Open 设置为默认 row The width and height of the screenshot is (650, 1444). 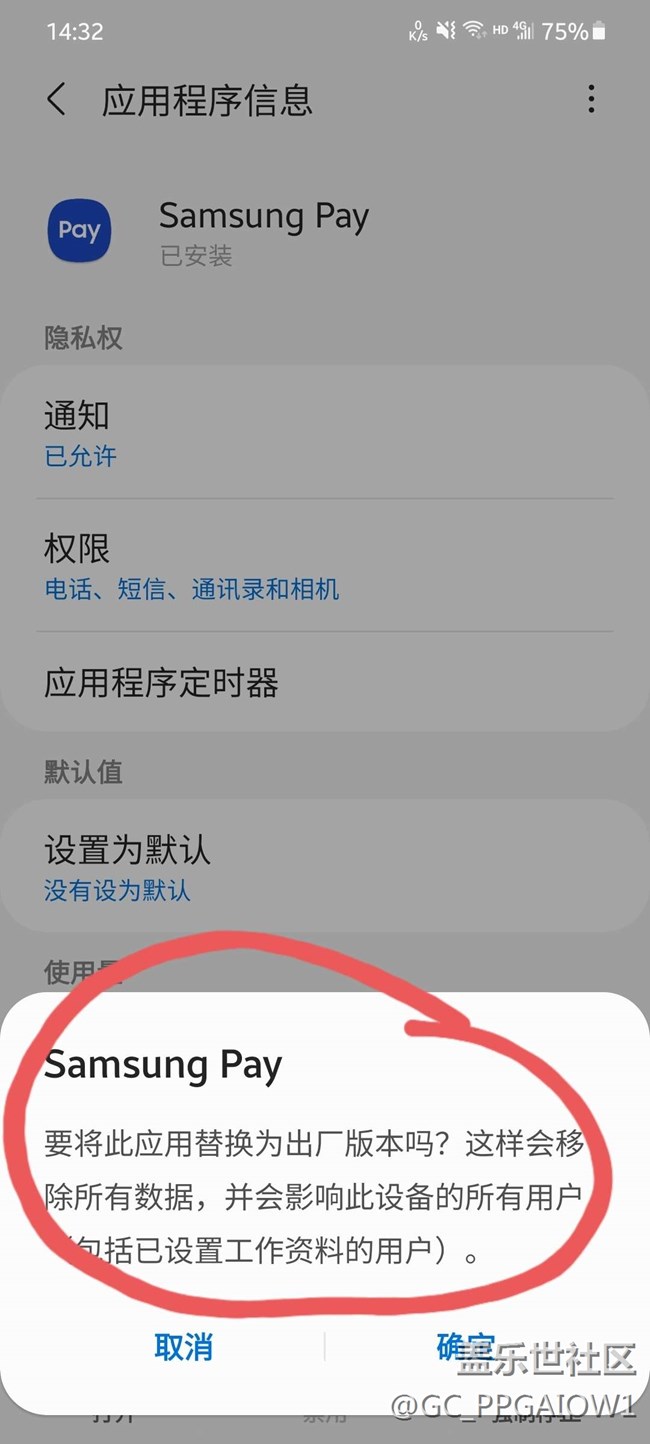click(x=324, y=867)
